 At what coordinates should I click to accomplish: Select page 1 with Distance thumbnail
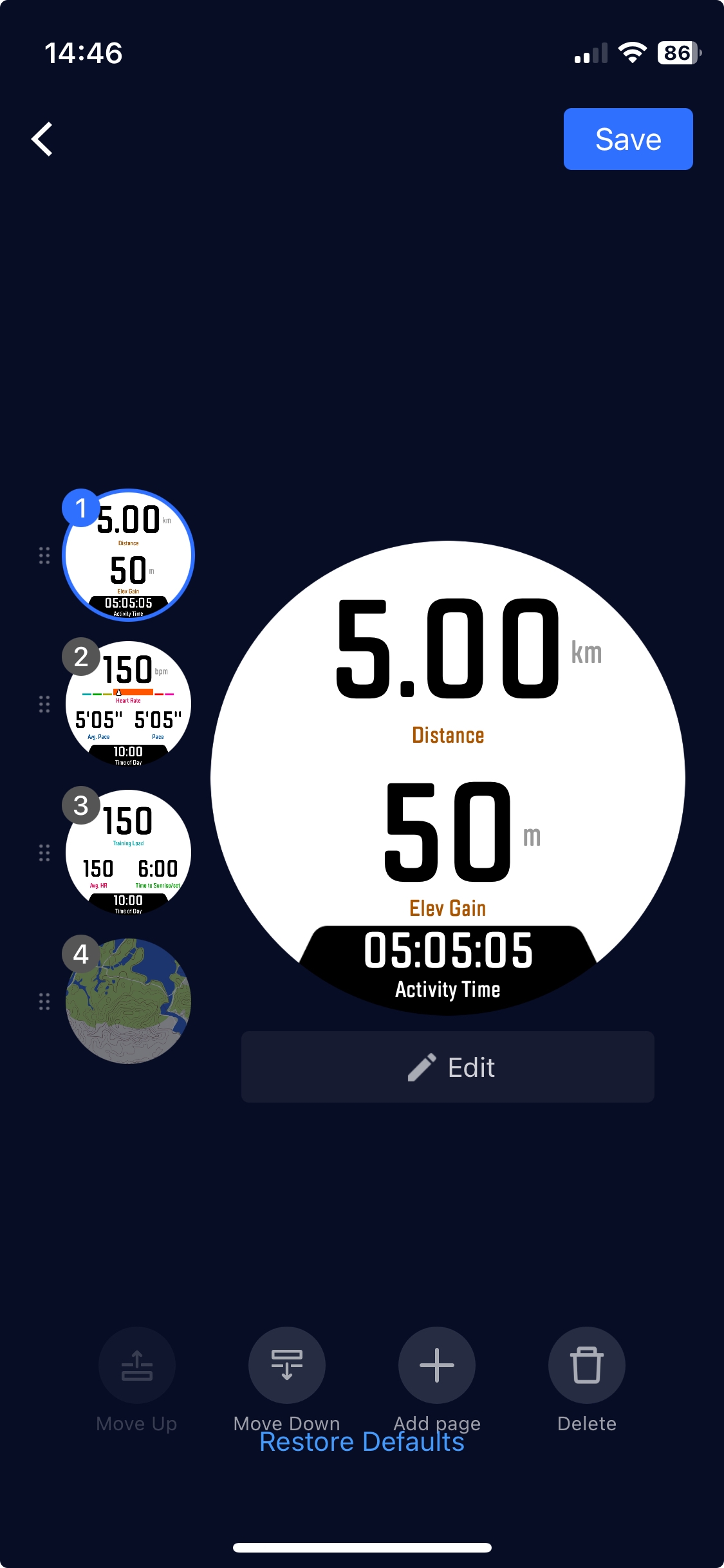[128, 555]
